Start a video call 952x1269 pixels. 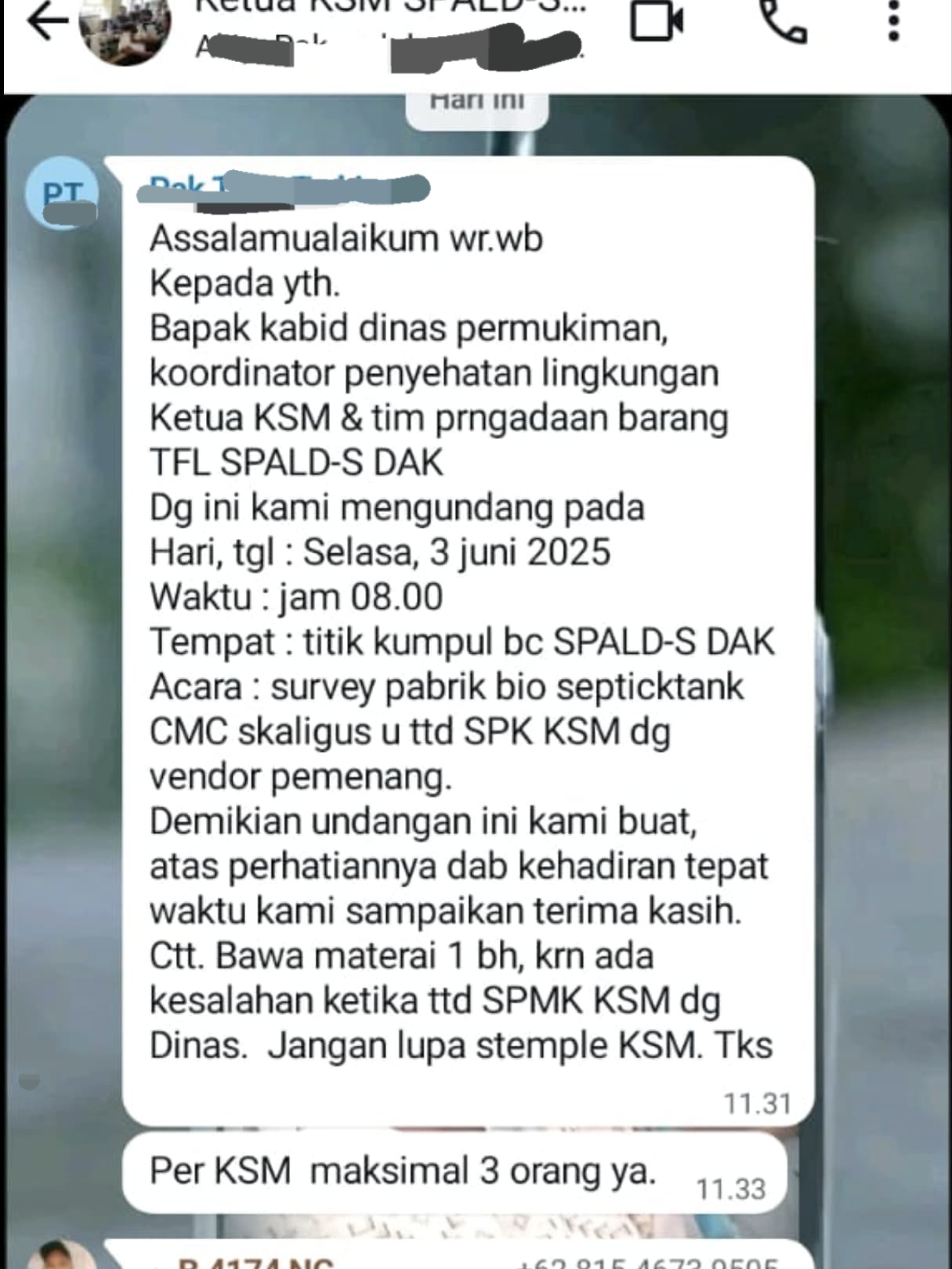pyautogui.click(x=657, y=21)
